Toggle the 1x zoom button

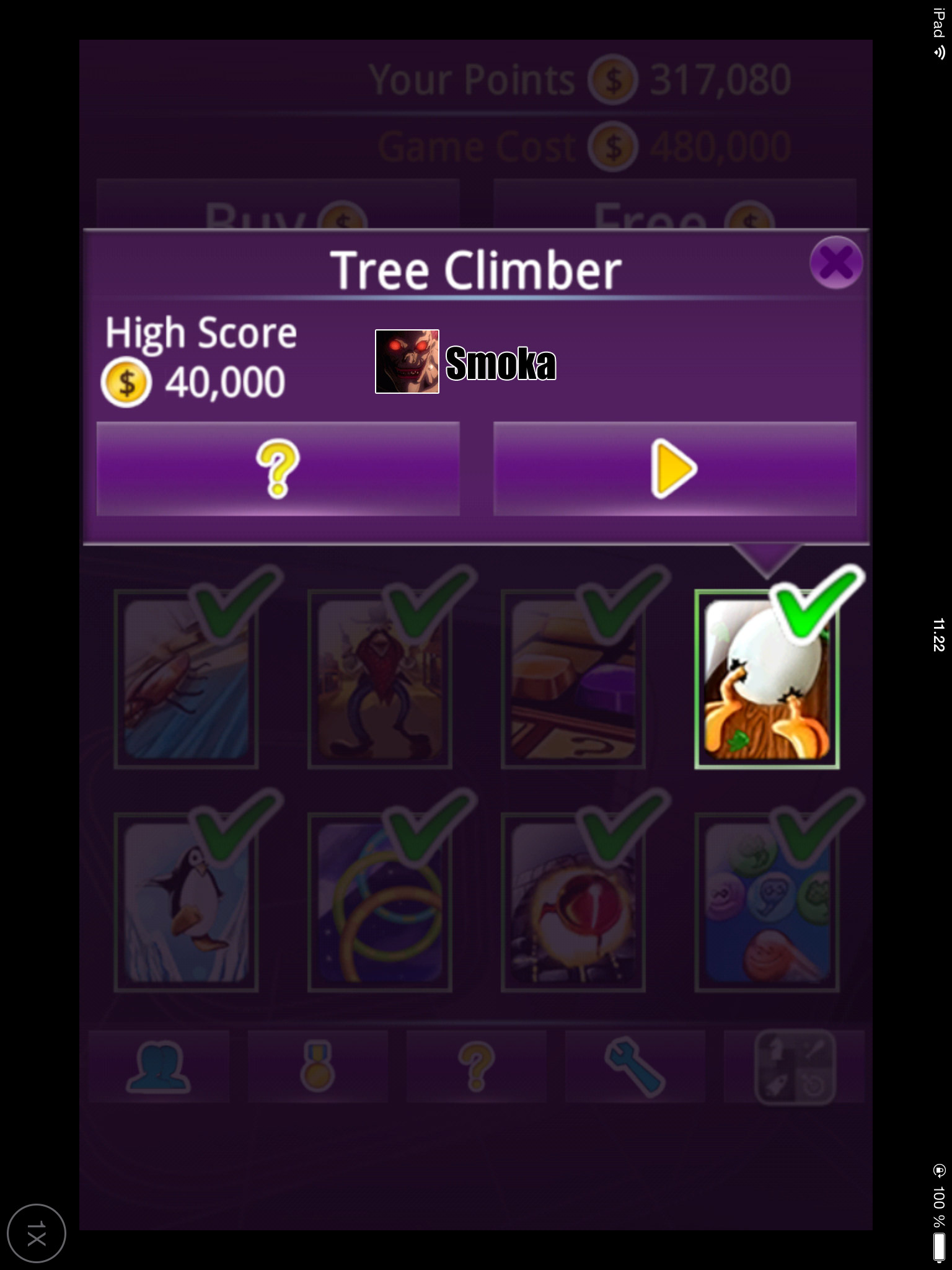[36, 1233]
